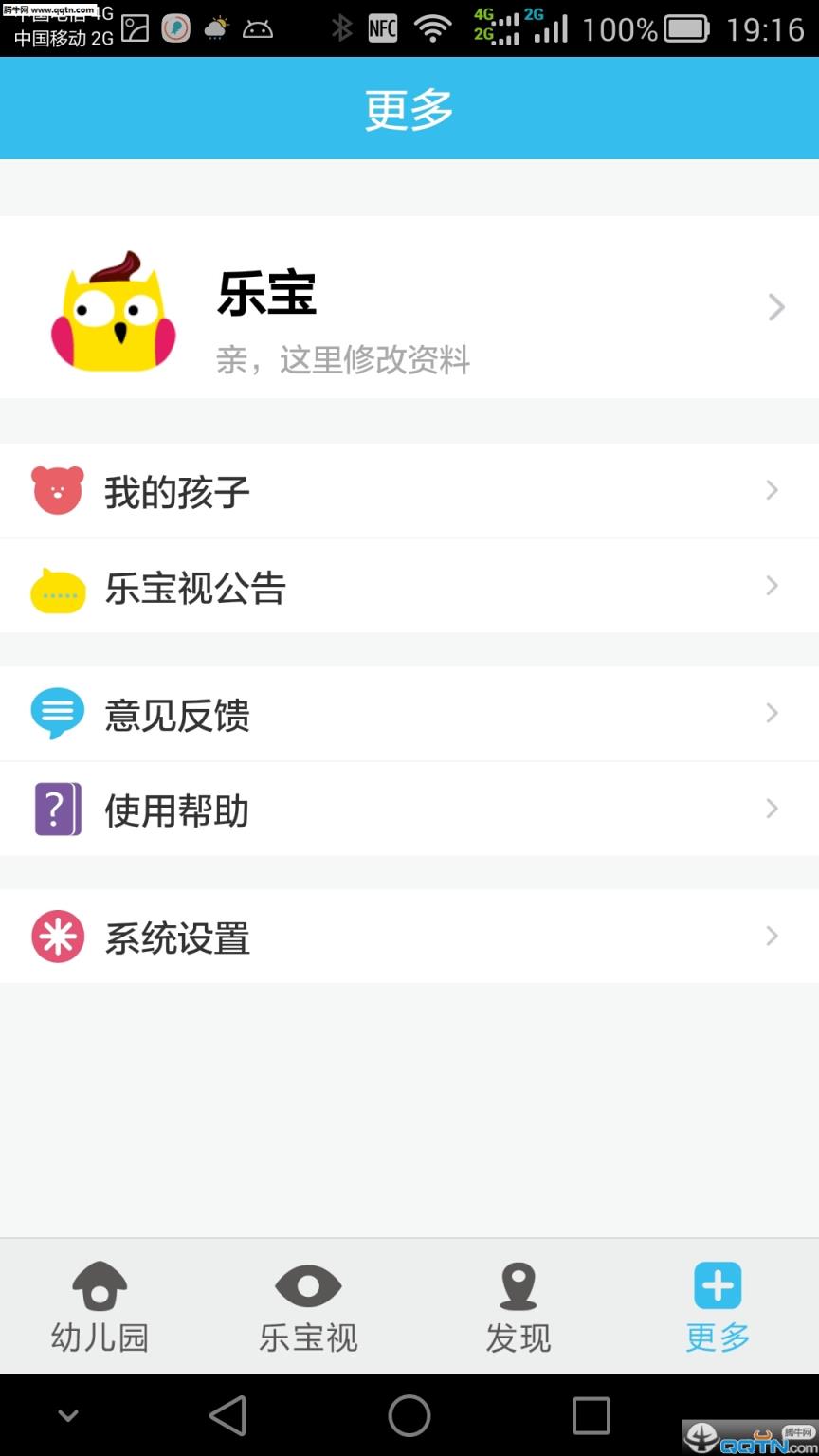The width and height of the screenshot is (819, 1456).
Task: Switch to the 更多 tab
Action: [717, 1308]
